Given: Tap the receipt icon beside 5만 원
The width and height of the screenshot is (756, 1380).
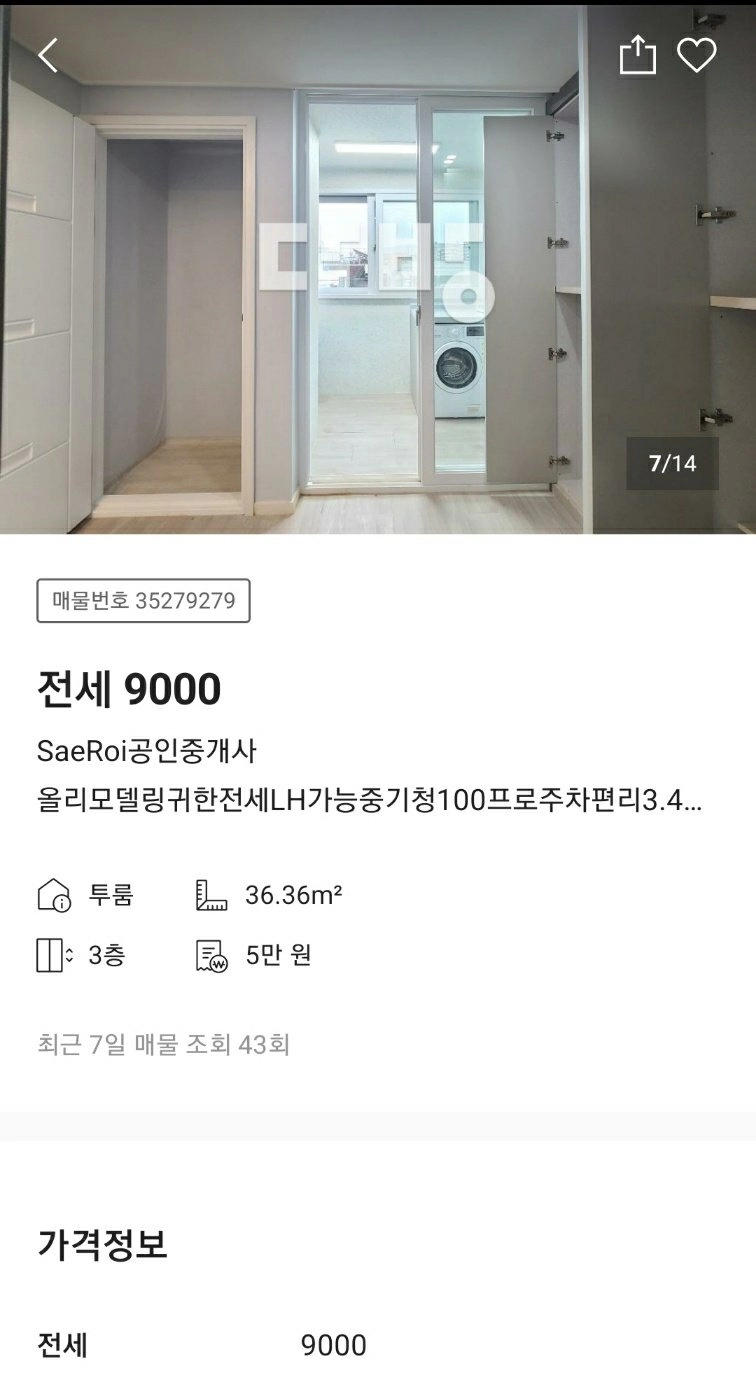Looking at the screenshot, I should coord(211,956).
